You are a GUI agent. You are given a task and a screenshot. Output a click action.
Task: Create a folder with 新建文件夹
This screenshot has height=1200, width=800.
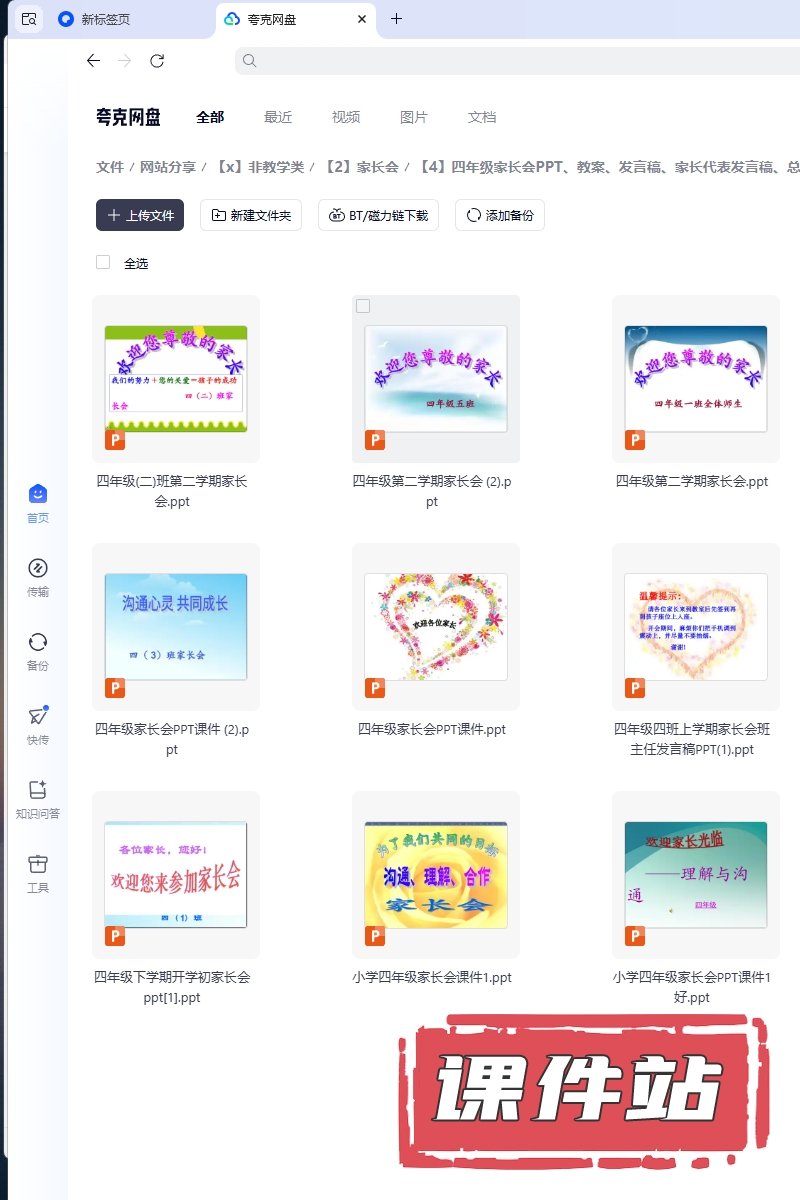[x=251, y=215]
